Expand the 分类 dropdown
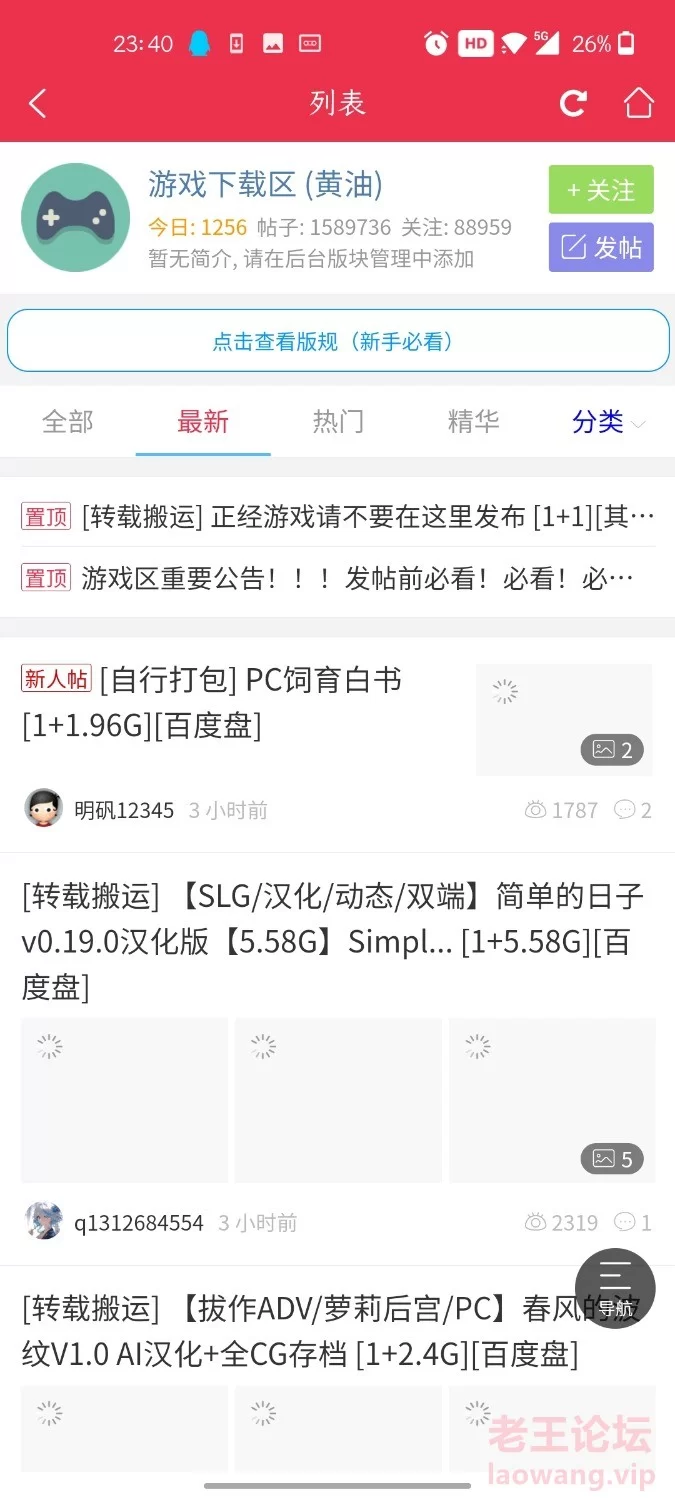This screenshot has height=1500, width=675. click(x=608, y=422)
